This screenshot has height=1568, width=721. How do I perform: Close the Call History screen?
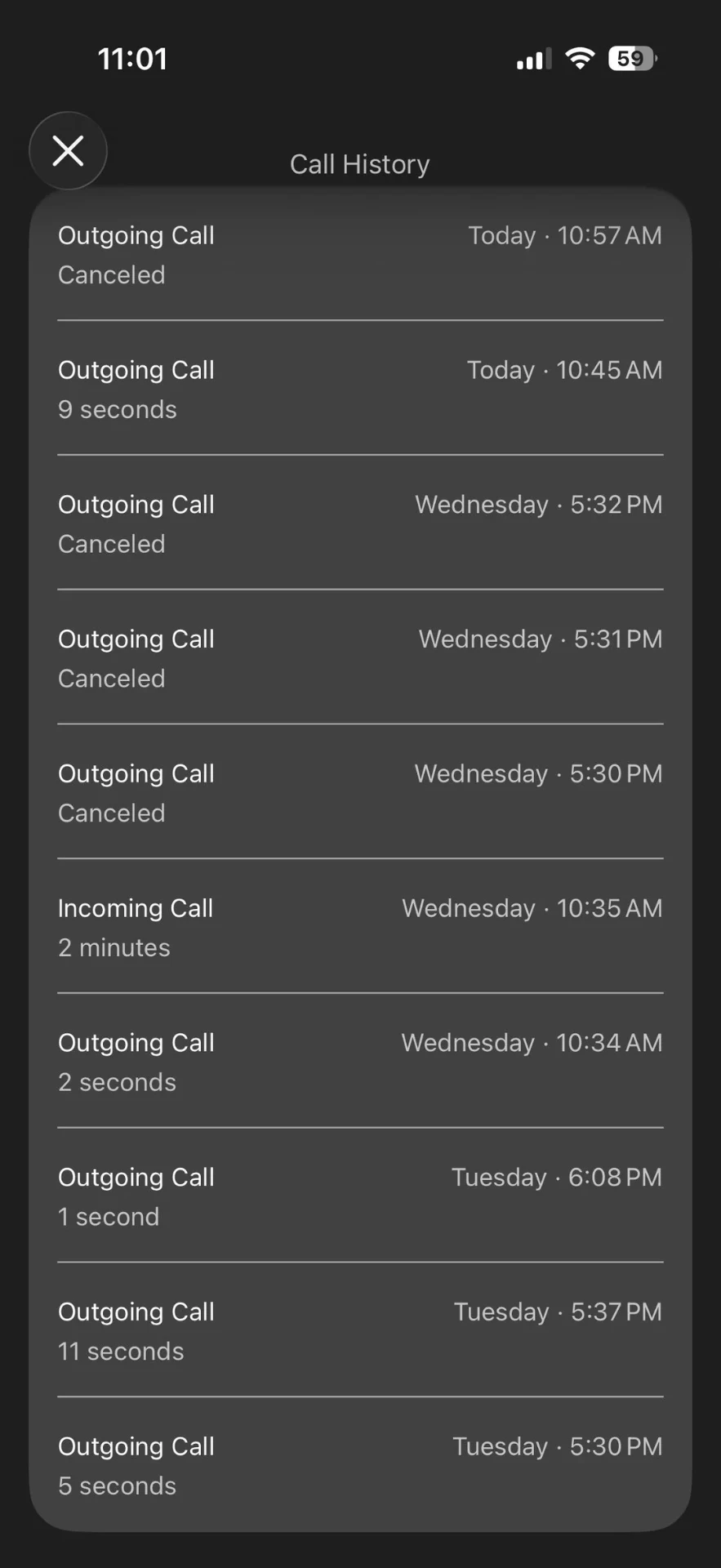pos(68,151)
